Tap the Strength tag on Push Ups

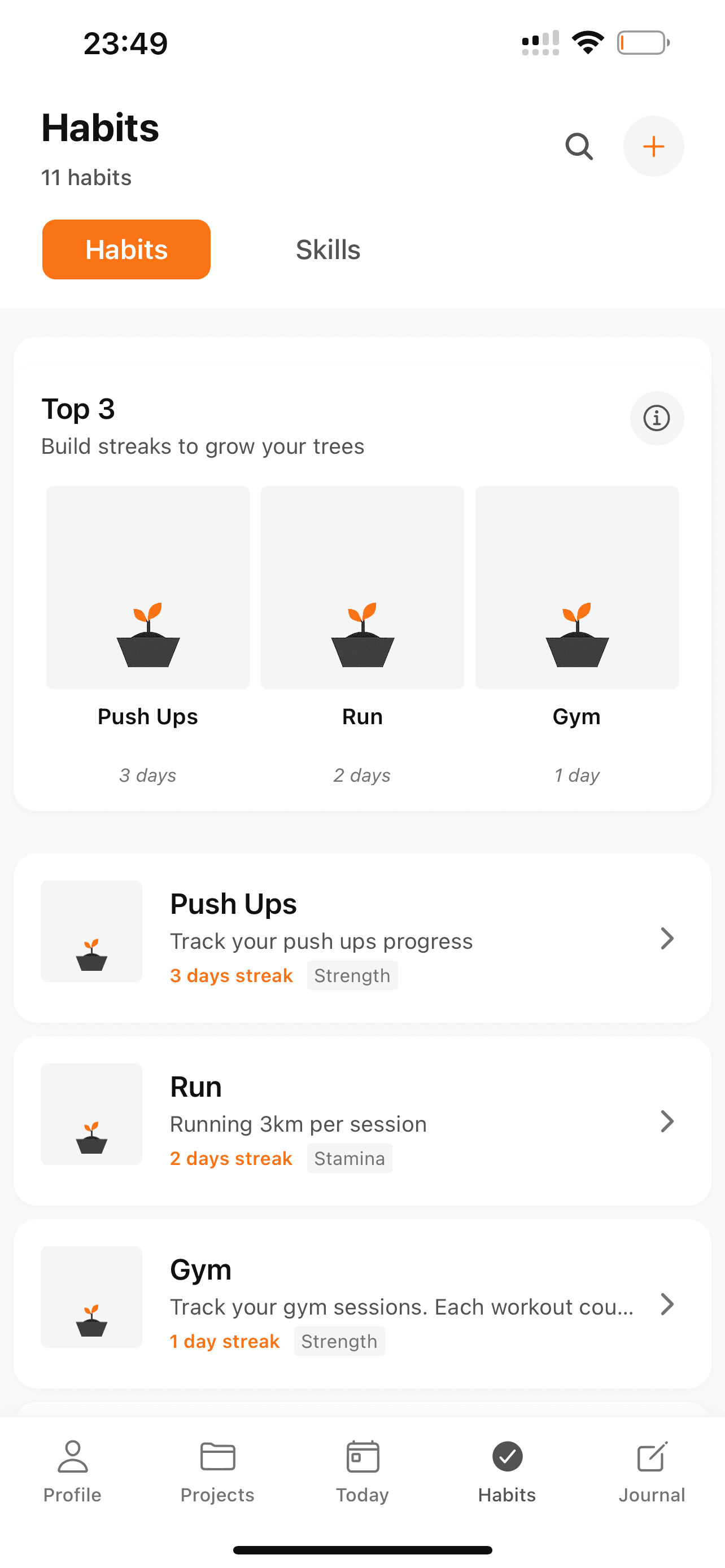pos(352,975)
